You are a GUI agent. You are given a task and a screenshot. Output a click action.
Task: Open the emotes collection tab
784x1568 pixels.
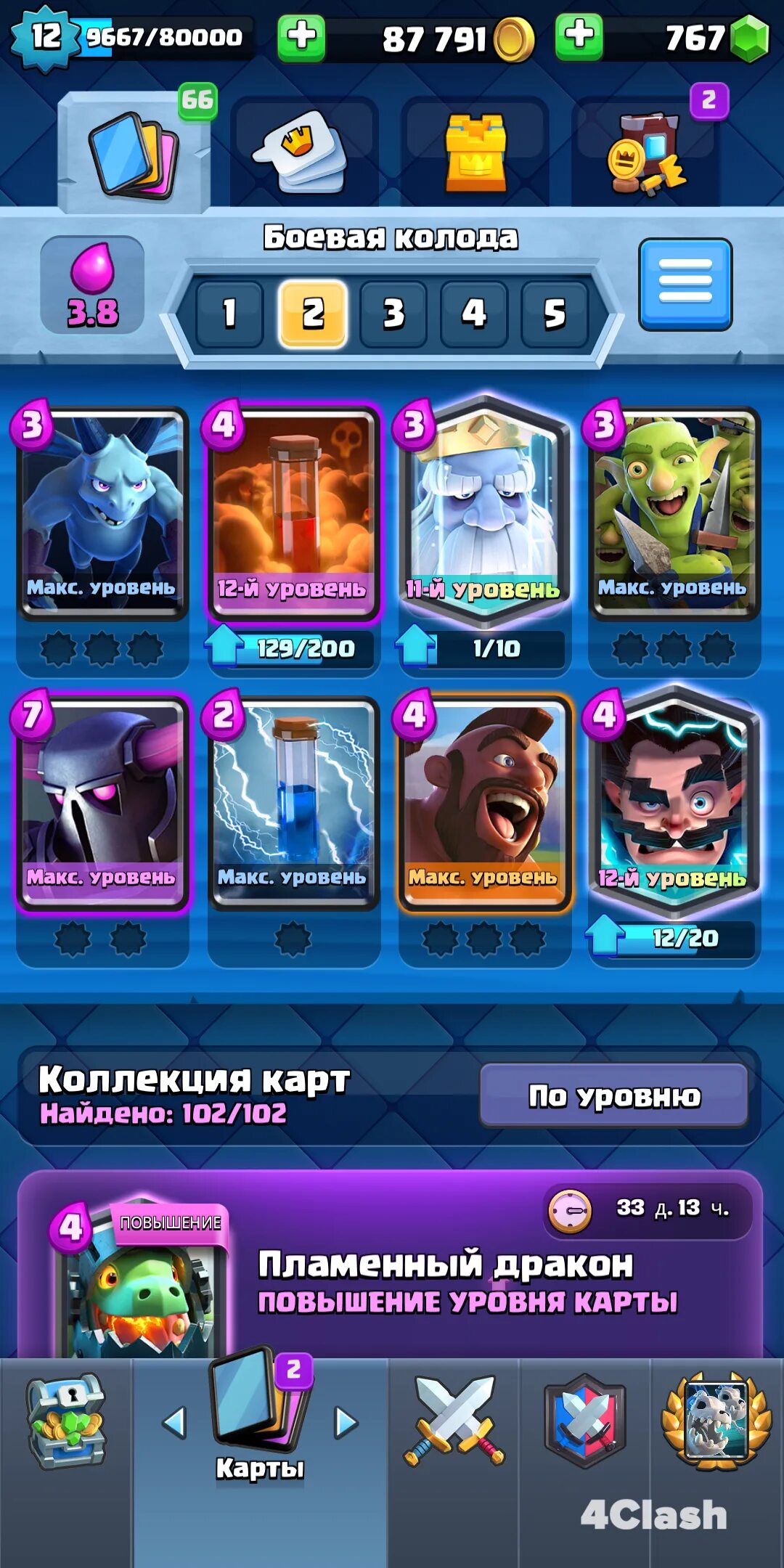coord(303,152)
